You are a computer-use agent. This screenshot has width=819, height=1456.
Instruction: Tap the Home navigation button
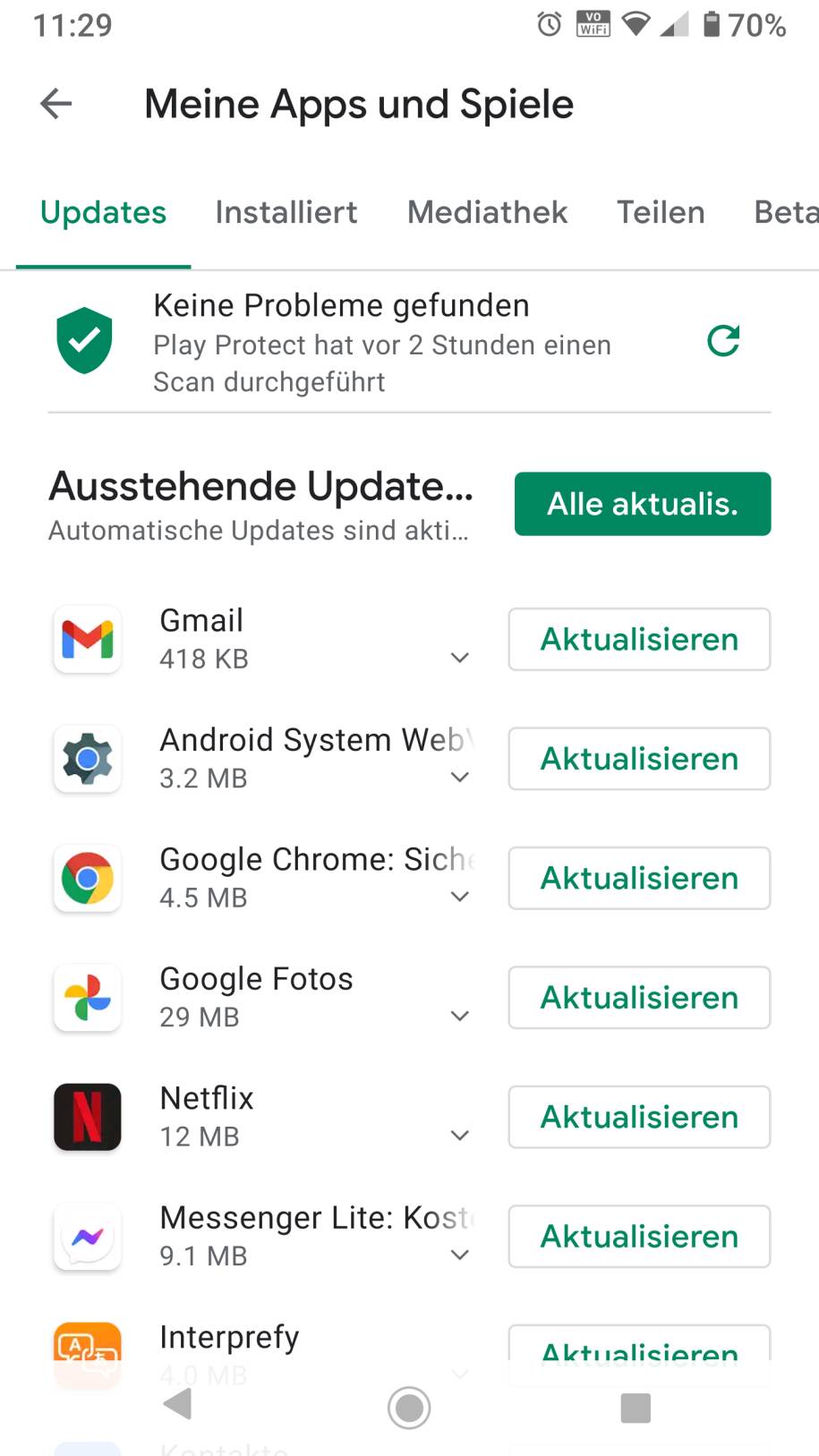409,1408
